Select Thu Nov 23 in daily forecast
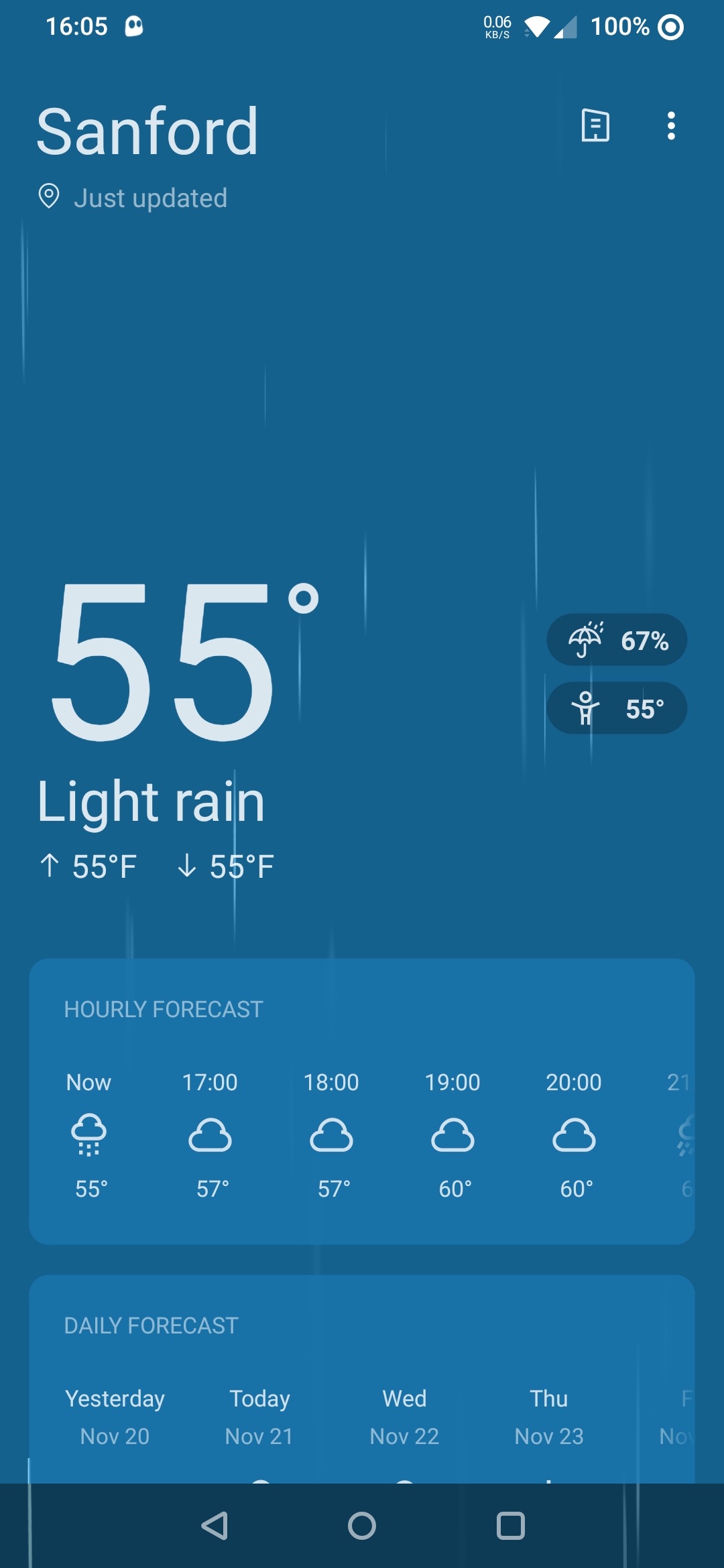Viewport: 724px width, 1568px height. [549, 1417]
